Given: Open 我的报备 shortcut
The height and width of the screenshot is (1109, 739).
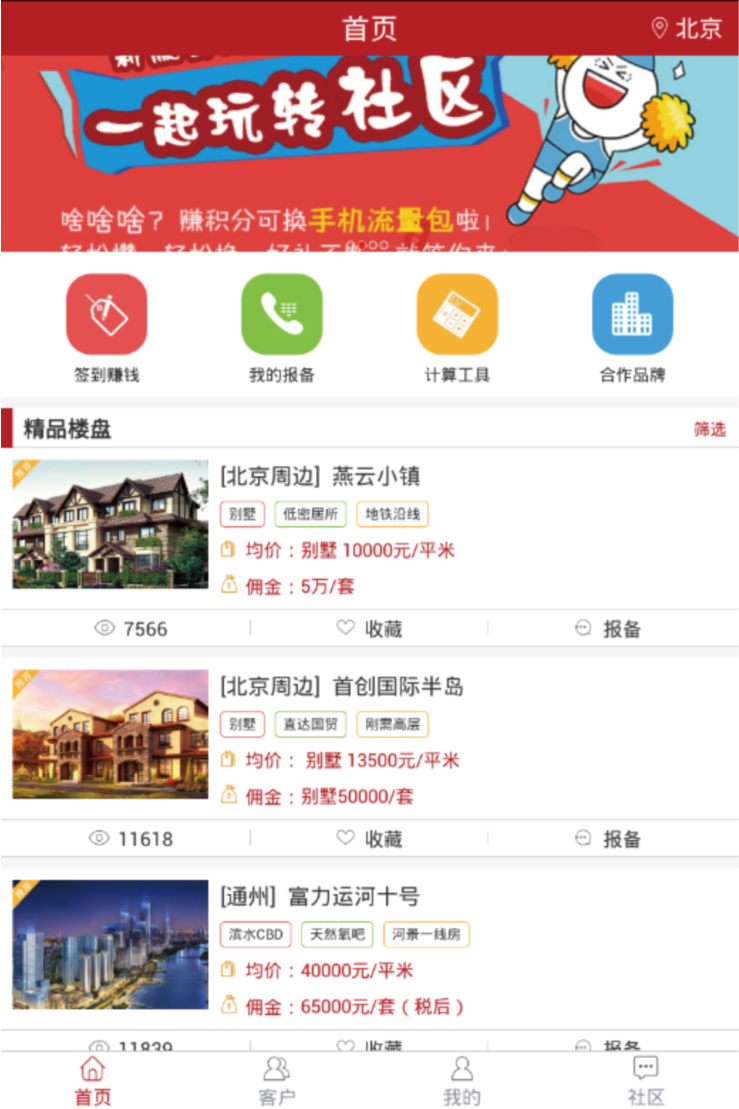Looking at the screenshot, I should coord(282,328).
